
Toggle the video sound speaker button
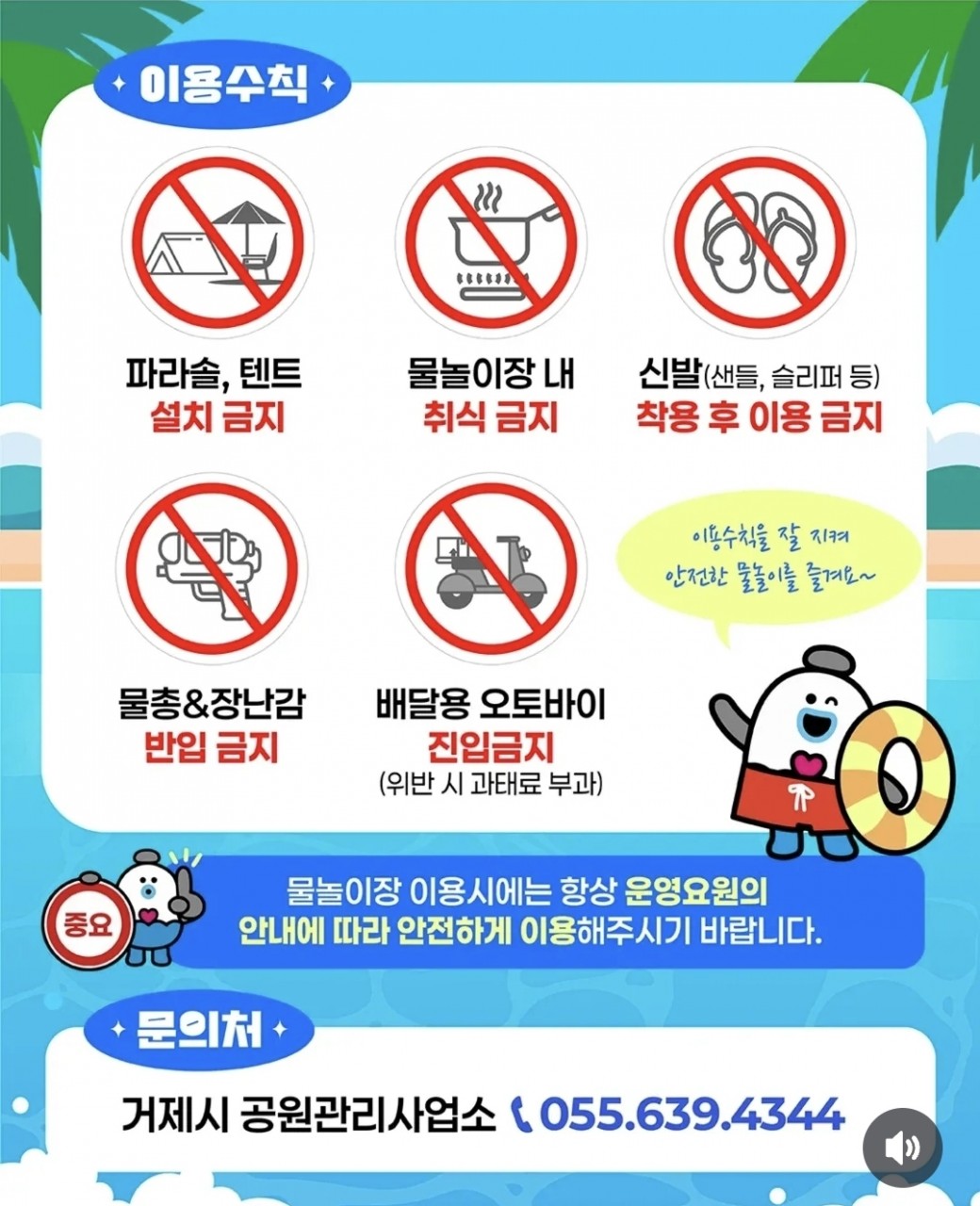coord(903,1147)
